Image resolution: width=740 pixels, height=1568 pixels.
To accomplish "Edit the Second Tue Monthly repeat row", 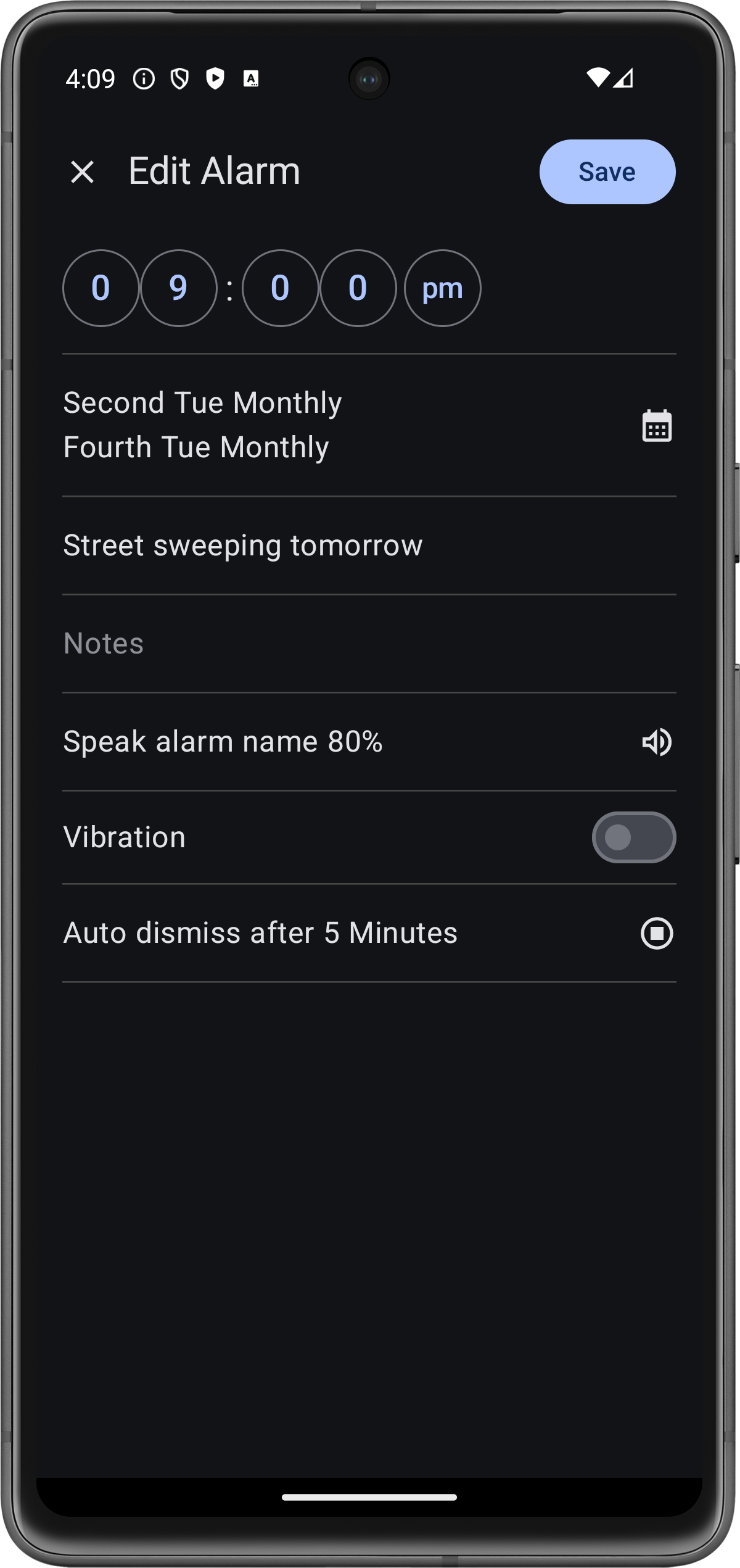I will click(x=369, y=425).
